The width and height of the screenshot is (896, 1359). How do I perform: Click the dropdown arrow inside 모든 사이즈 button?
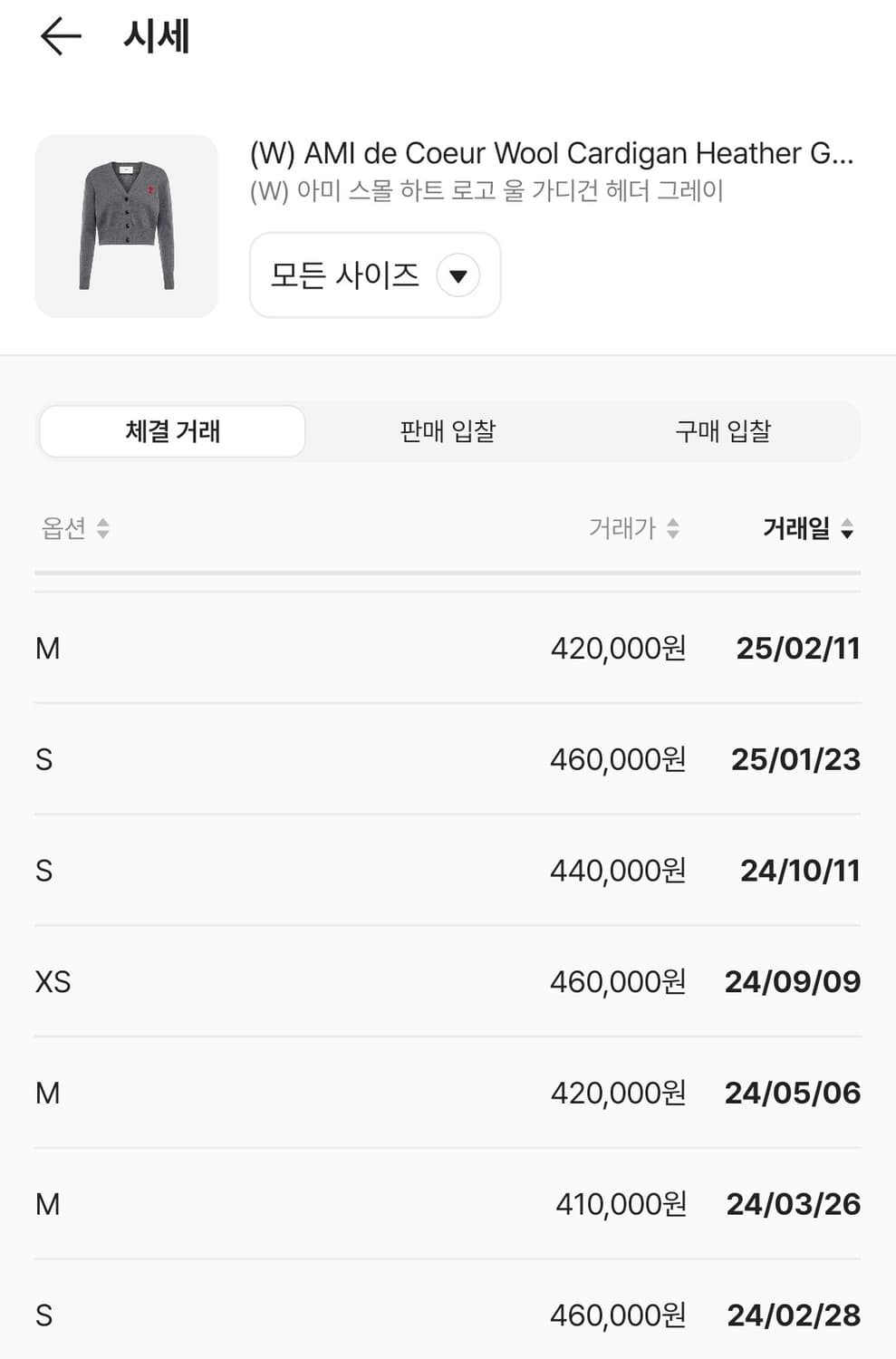tap(458, 275)
